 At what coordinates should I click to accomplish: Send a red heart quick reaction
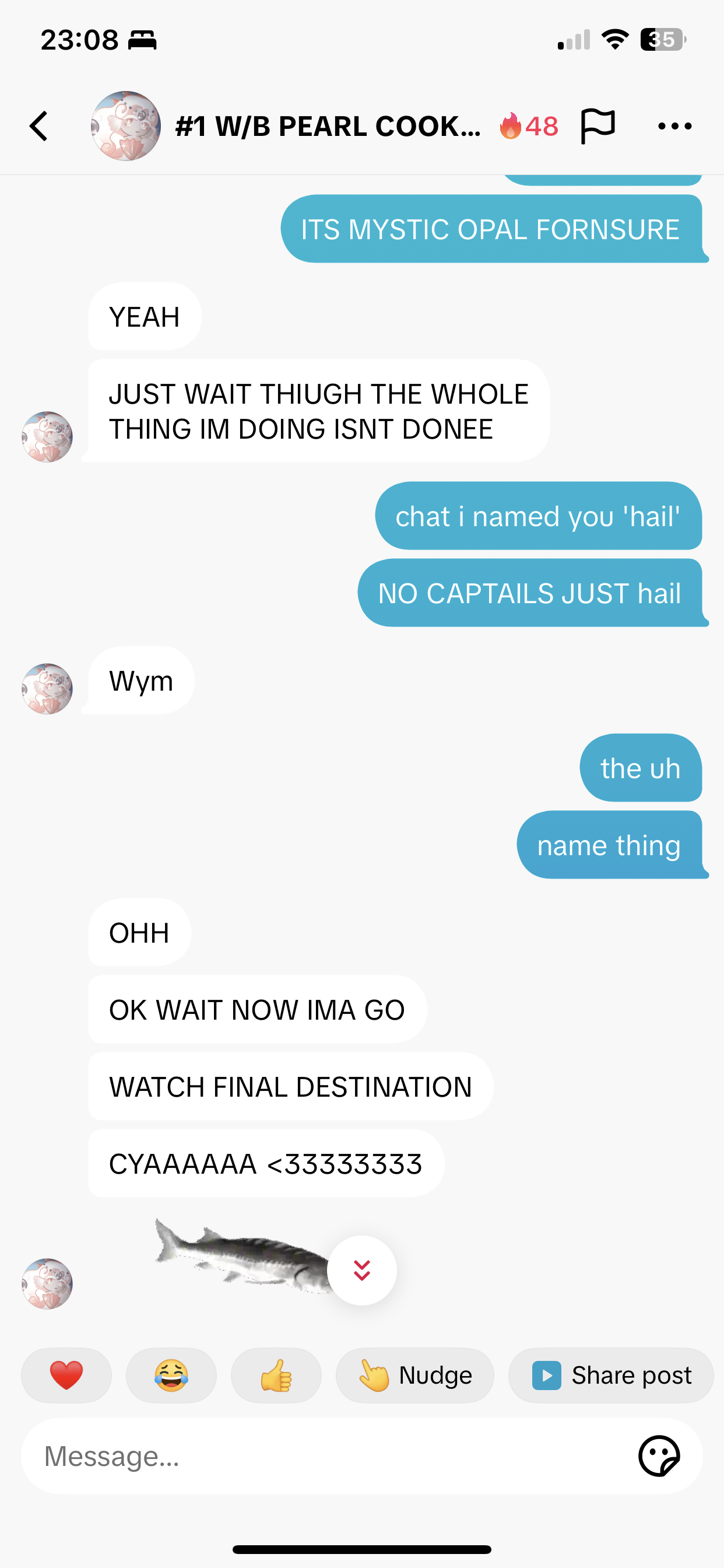pyautogui.click(x=66, y=1375)
